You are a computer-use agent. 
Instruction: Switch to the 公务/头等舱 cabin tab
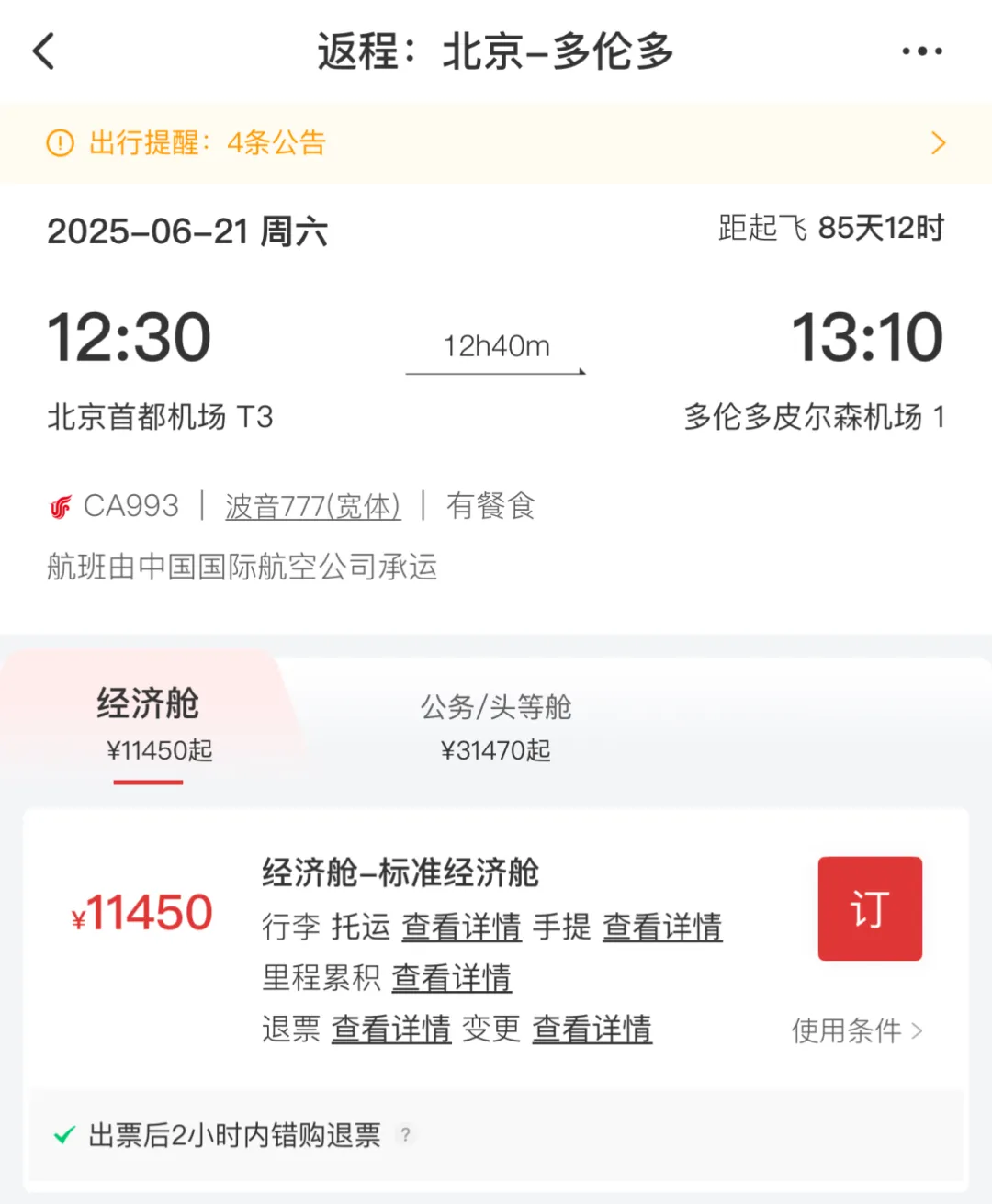pos(496,725)
